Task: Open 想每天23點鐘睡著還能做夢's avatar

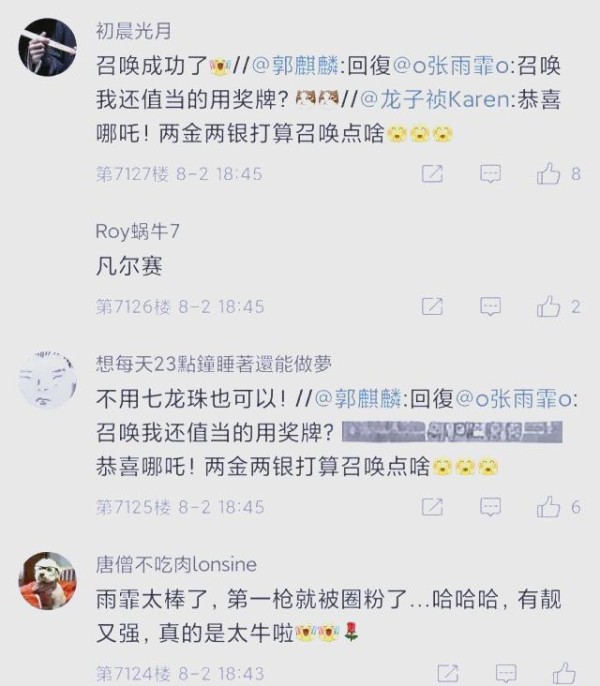Action: pos(47,380)
